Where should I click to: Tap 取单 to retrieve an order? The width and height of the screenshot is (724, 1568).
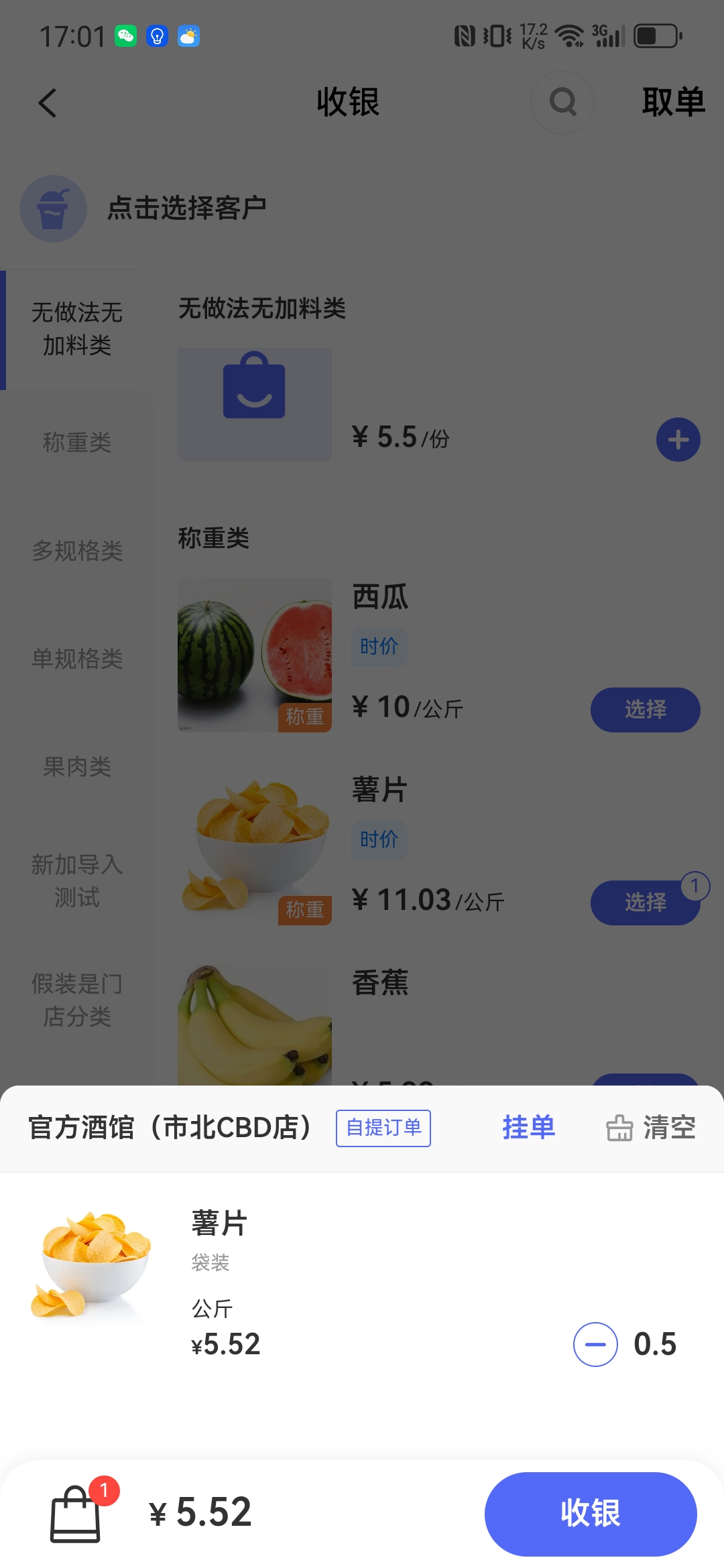673,103
